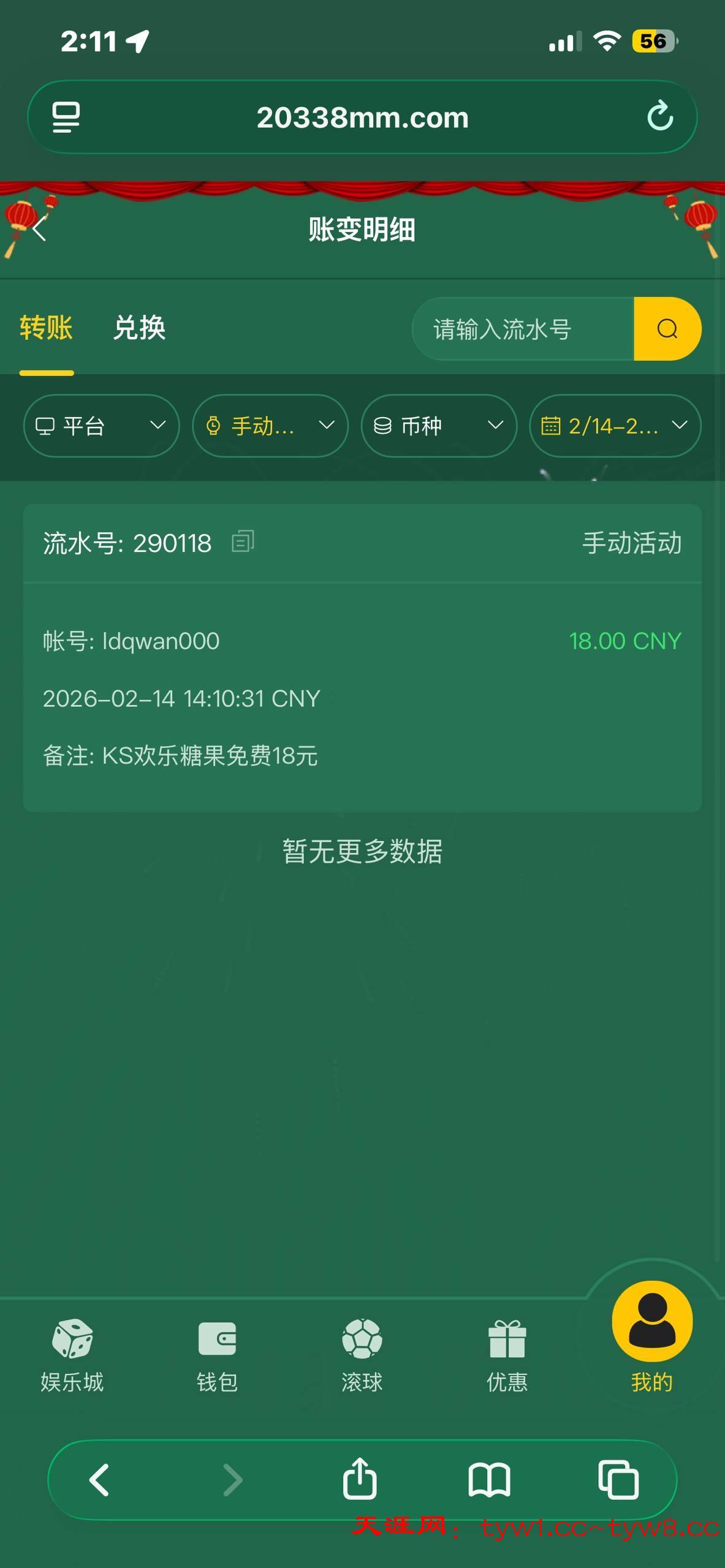Expand the 币种 currency dropdown
Screen dimensions: 725x1568
(x=439, y=426)
